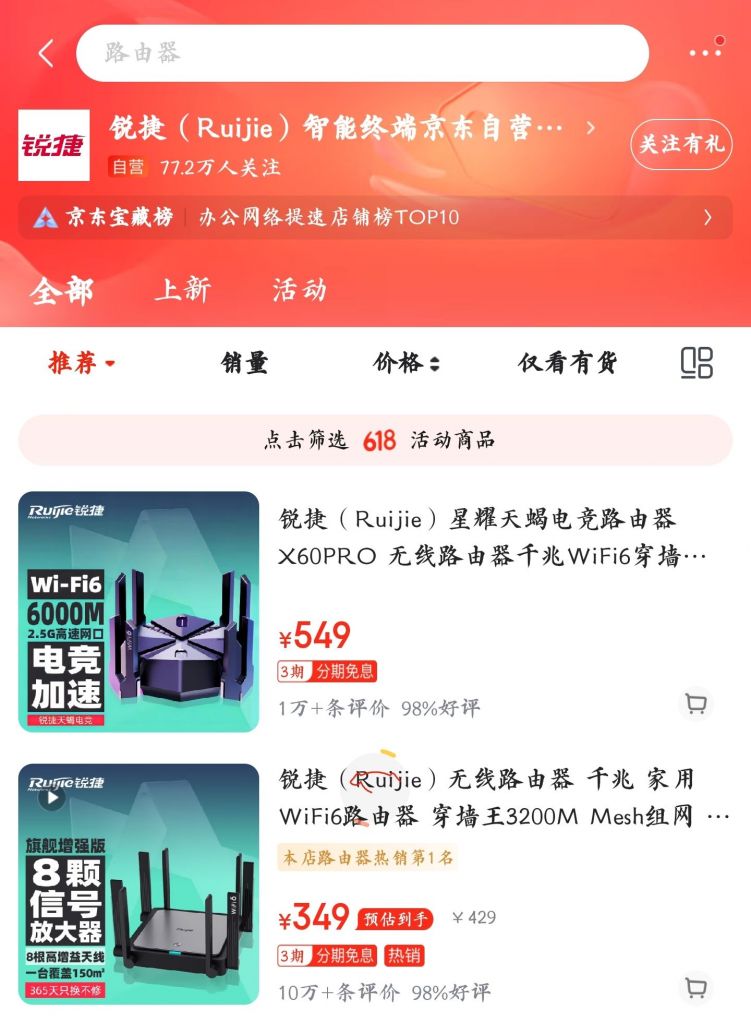Open the more options menu via three dots

coord(705,52)
